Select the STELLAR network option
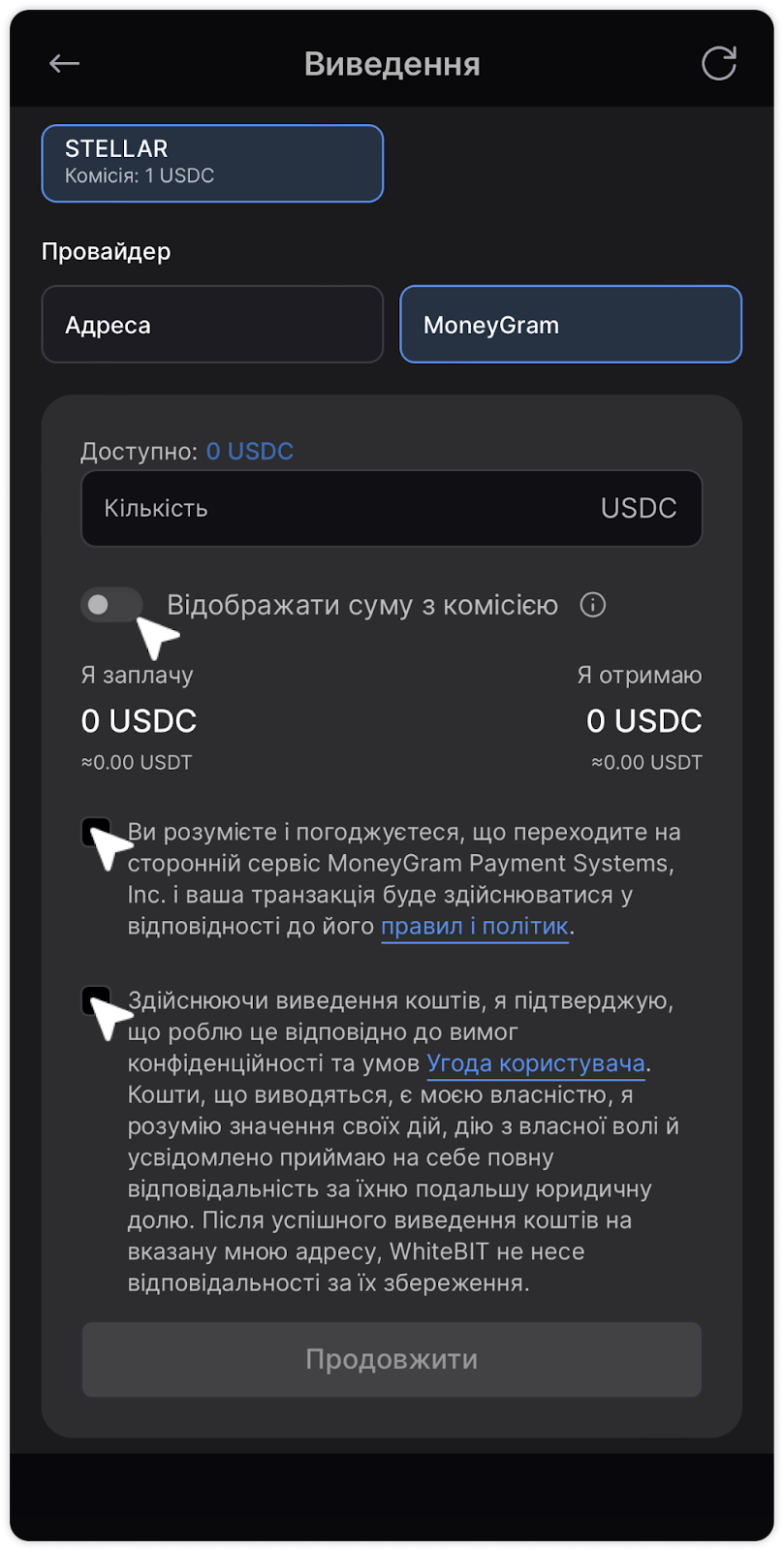Image resolution: width=784 pixels, height=1551 pixels. coord(212,163)
